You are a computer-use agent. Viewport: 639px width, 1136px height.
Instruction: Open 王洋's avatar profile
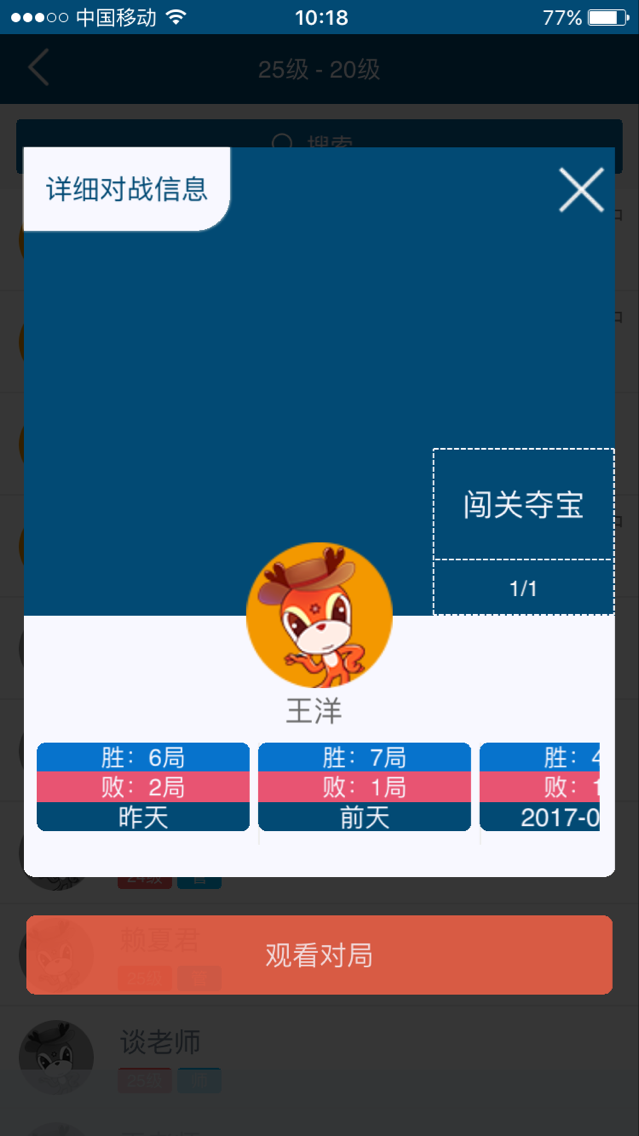click(319, 616)
